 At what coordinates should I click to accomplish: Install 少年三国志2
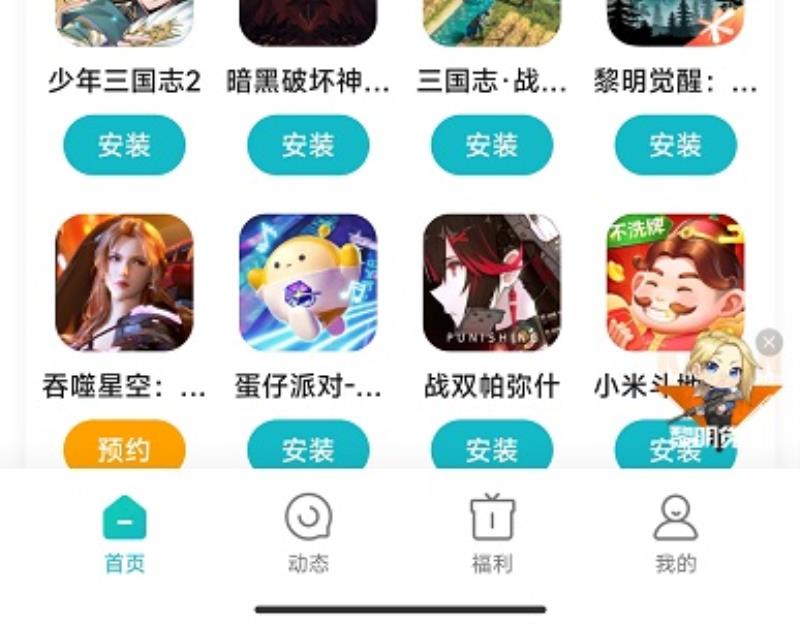click(x=124, y=145)
